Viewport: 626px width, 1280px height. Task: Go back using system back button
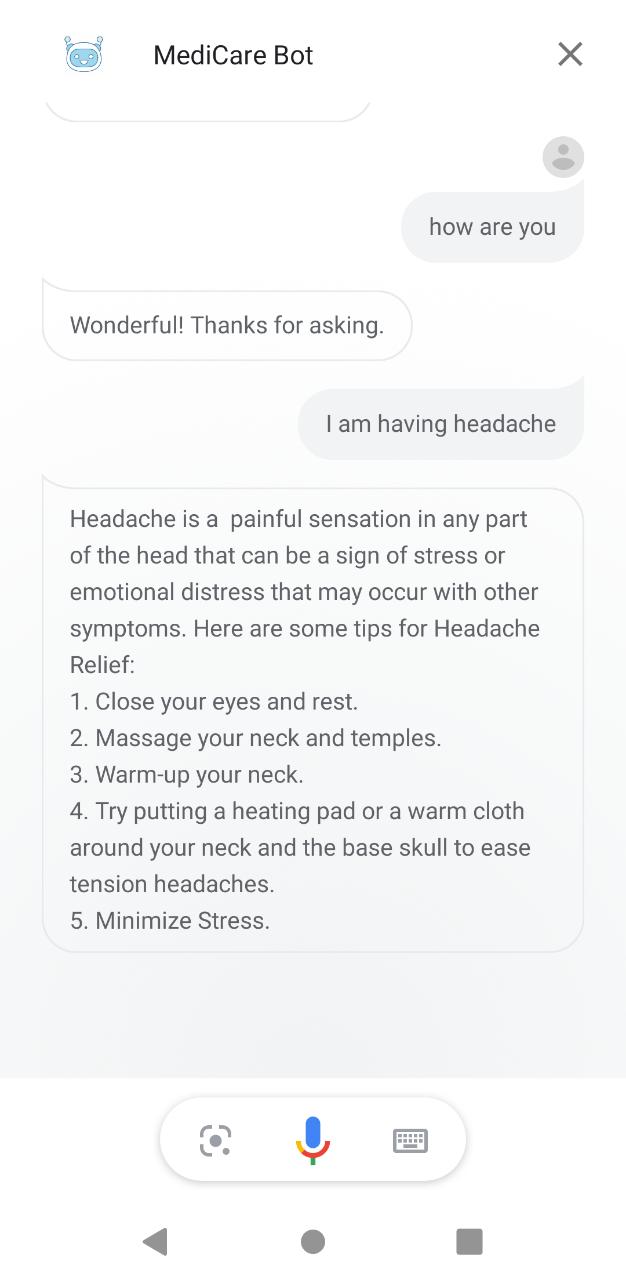click(x=155, y=1242)
